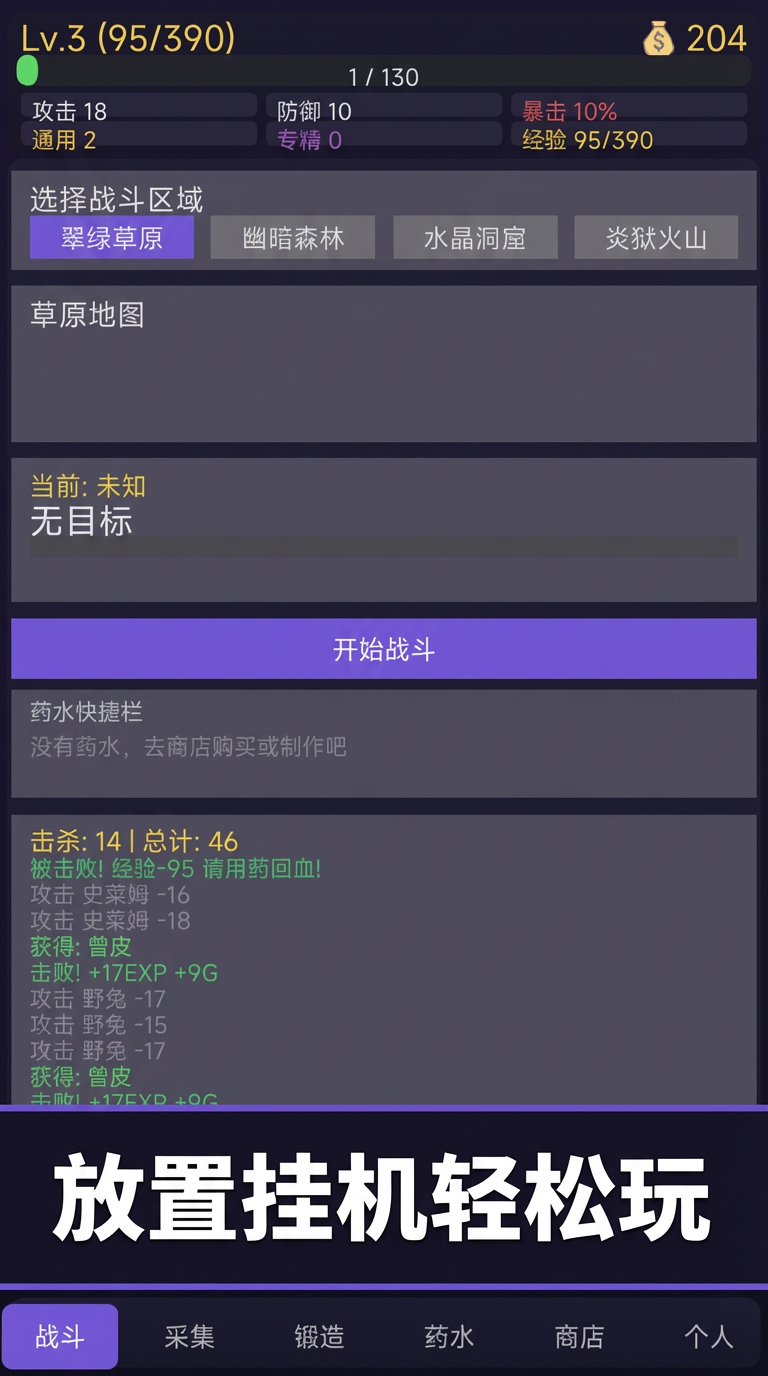Select the 水晶洞窟 battle area
This screenshot has height=1376, width=768.
point(475,237)
